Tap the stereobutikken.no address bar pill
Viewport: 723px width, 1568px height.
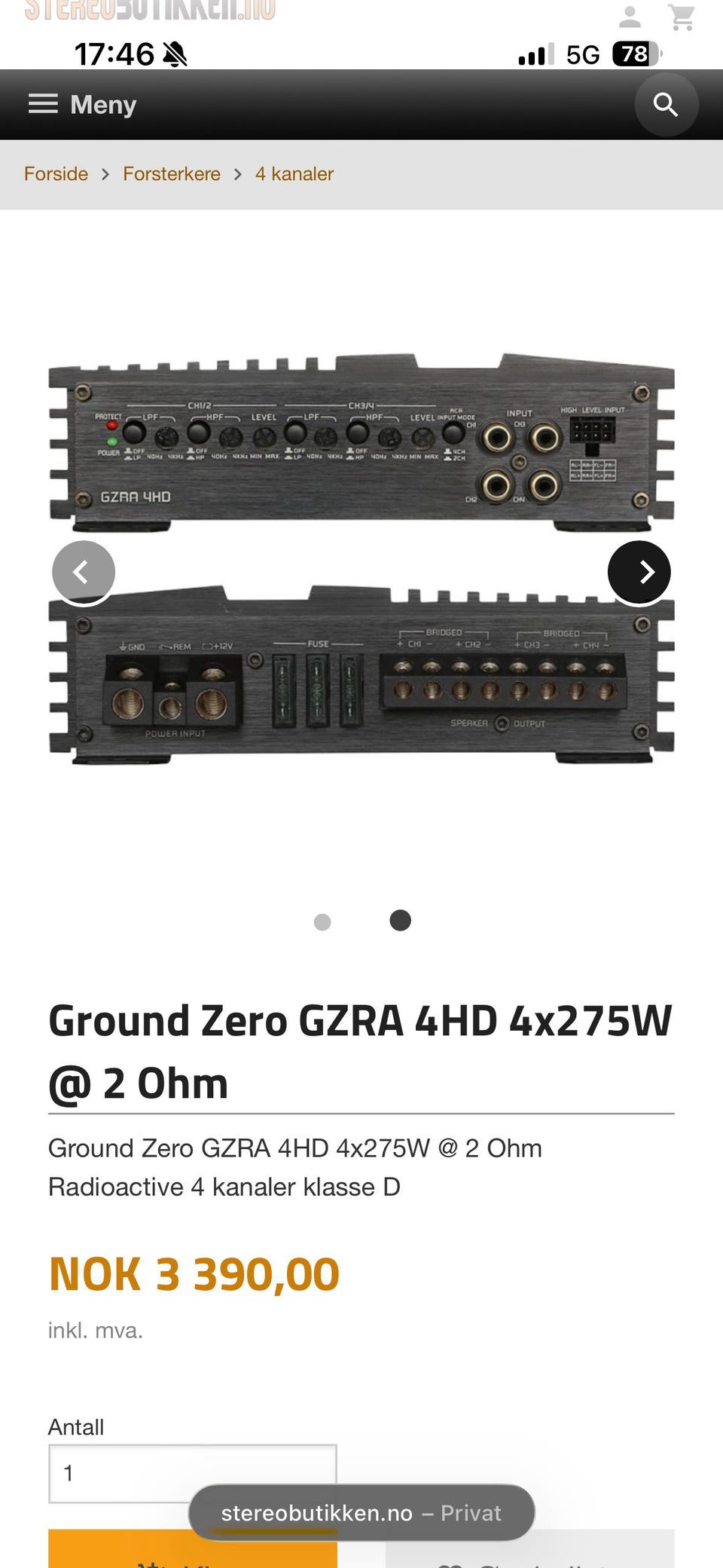tap(361, 1513)
